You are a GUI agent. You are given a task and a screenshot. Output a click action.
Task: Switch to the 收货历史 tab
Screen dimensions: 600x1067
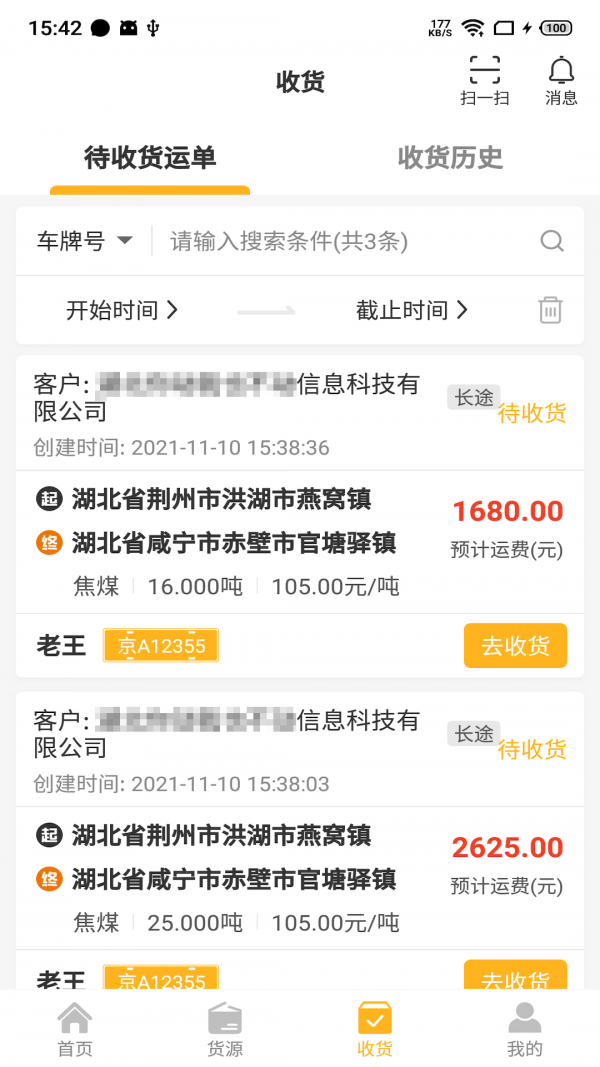point(450,158)
